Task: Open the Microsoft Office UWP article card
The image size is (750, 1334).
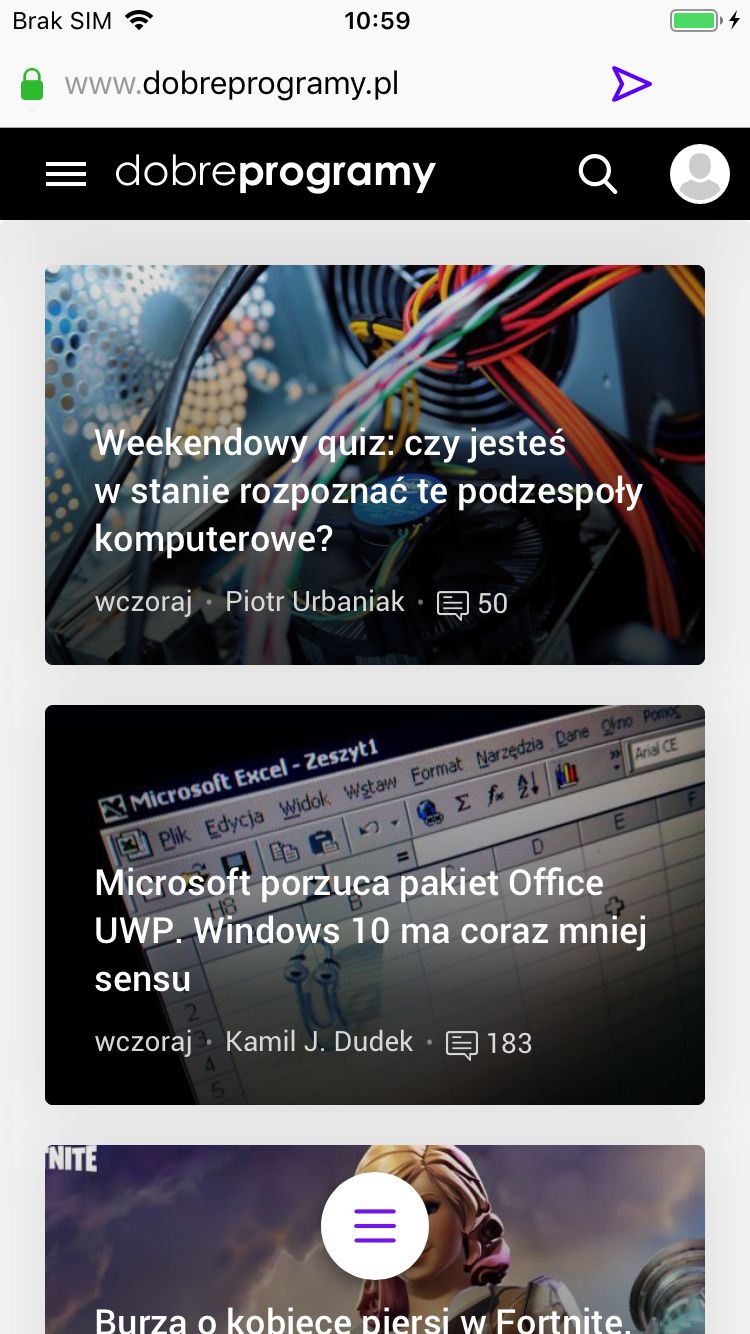Action: click(375, 905)
